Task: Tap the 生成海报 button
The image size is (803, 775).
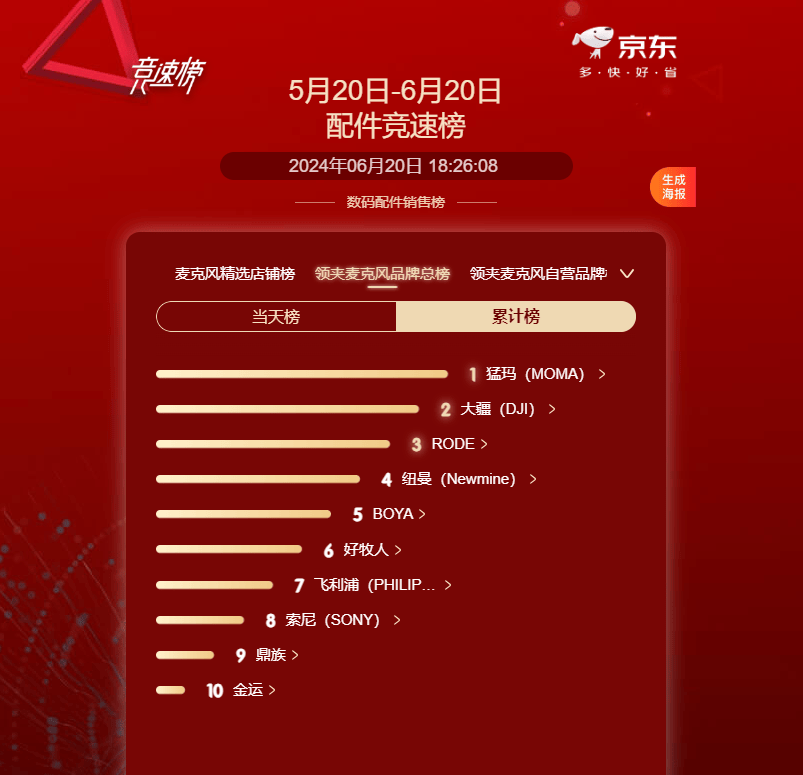Action: tap(673, 187)
